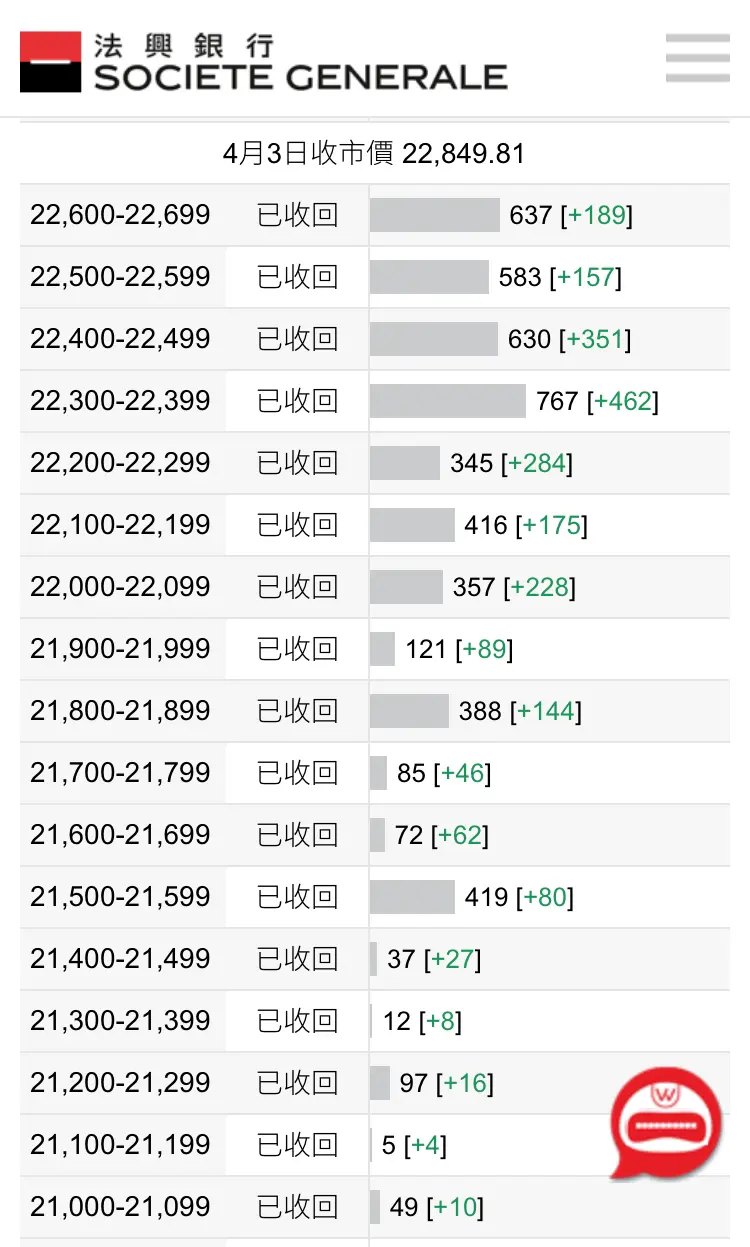Open the hamburger menu
The image size is (750, 1247).
coord(697,58)
